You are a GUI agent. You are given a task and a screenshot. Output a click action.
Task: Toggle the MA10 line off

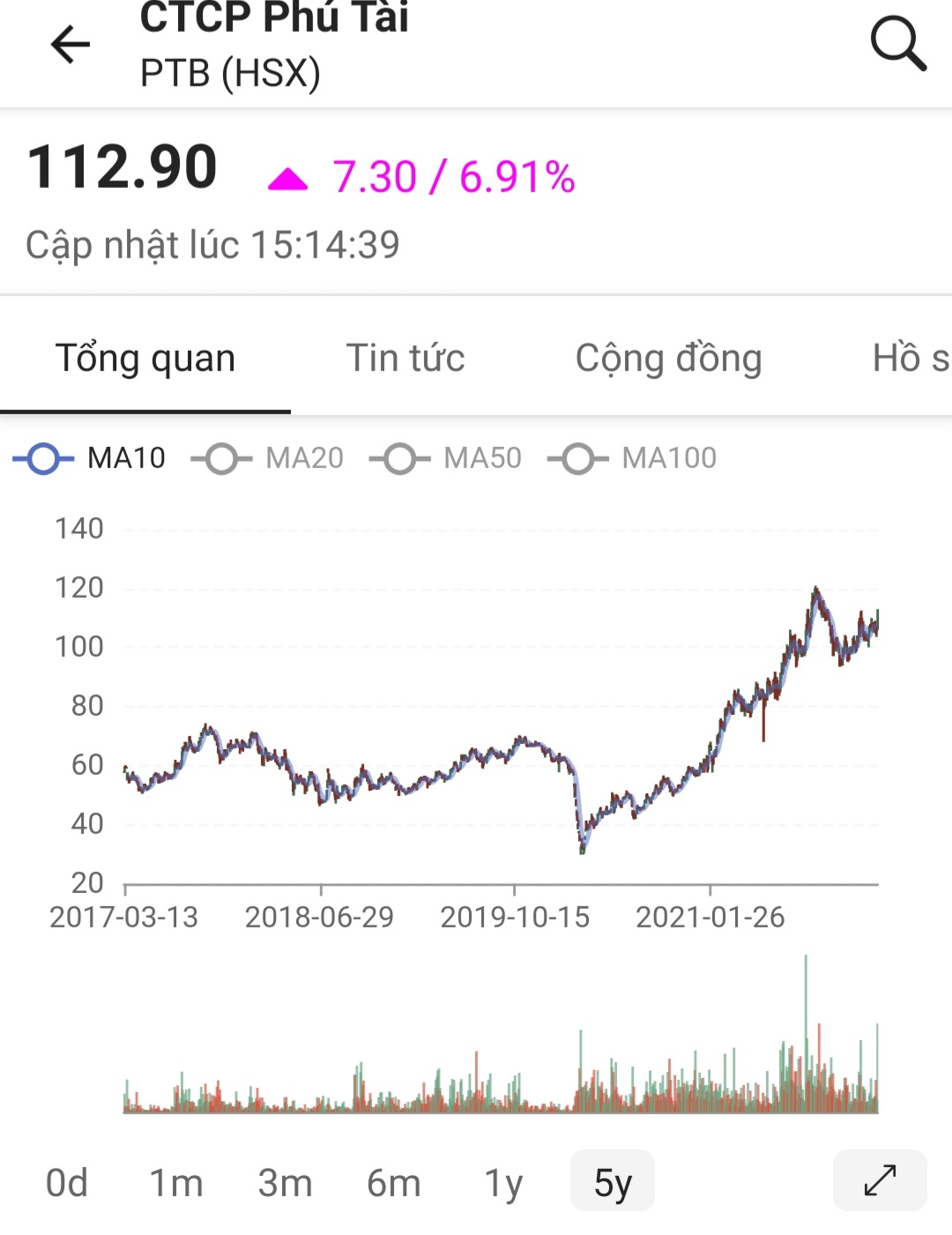[x=90, y=458]
